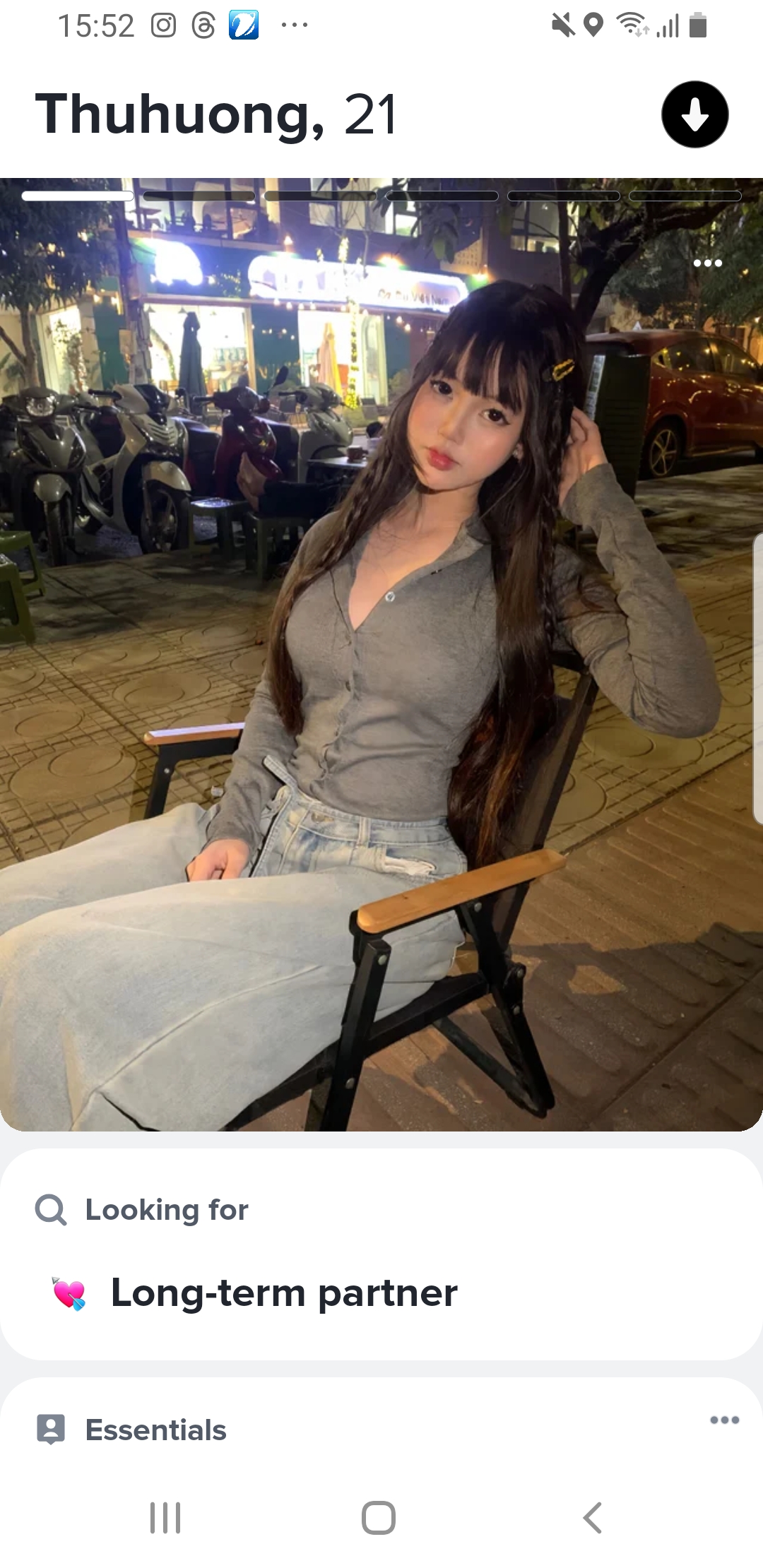Viewport: 763px width, 1568px height.
Task: Open the recent apps view
Action: [165, 1517]
